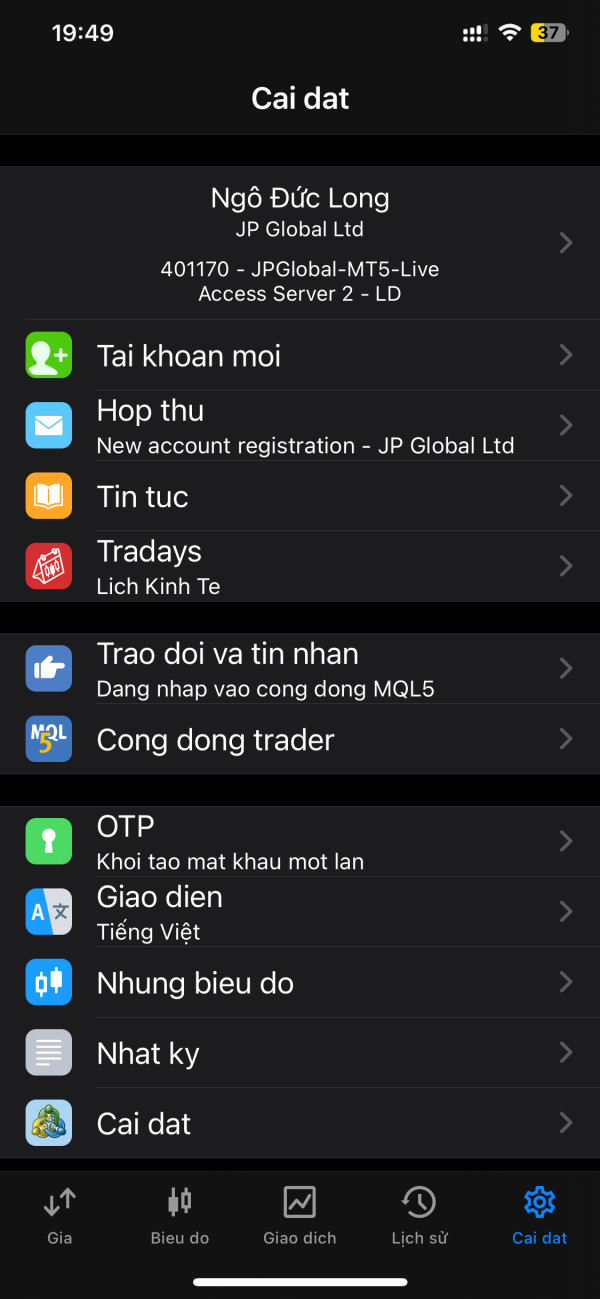Image resolution: width=600 pixels, height=1299 pixels.
Task: Open Tin tuc news
Action: (300, 496)
